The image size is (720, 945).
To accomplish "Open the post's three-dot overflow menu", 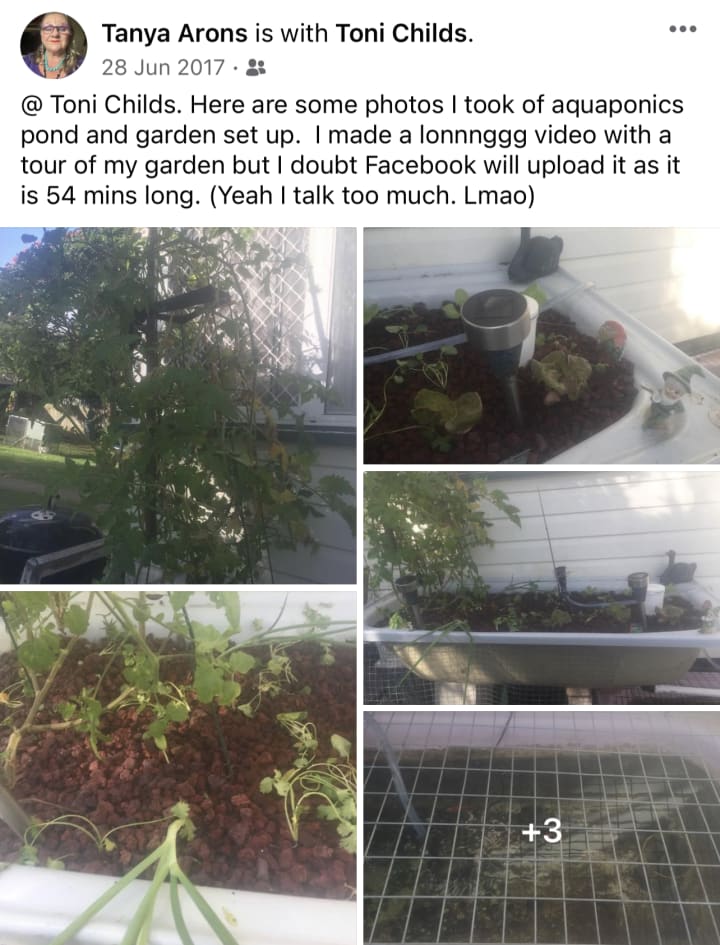I will click(682, 29).
